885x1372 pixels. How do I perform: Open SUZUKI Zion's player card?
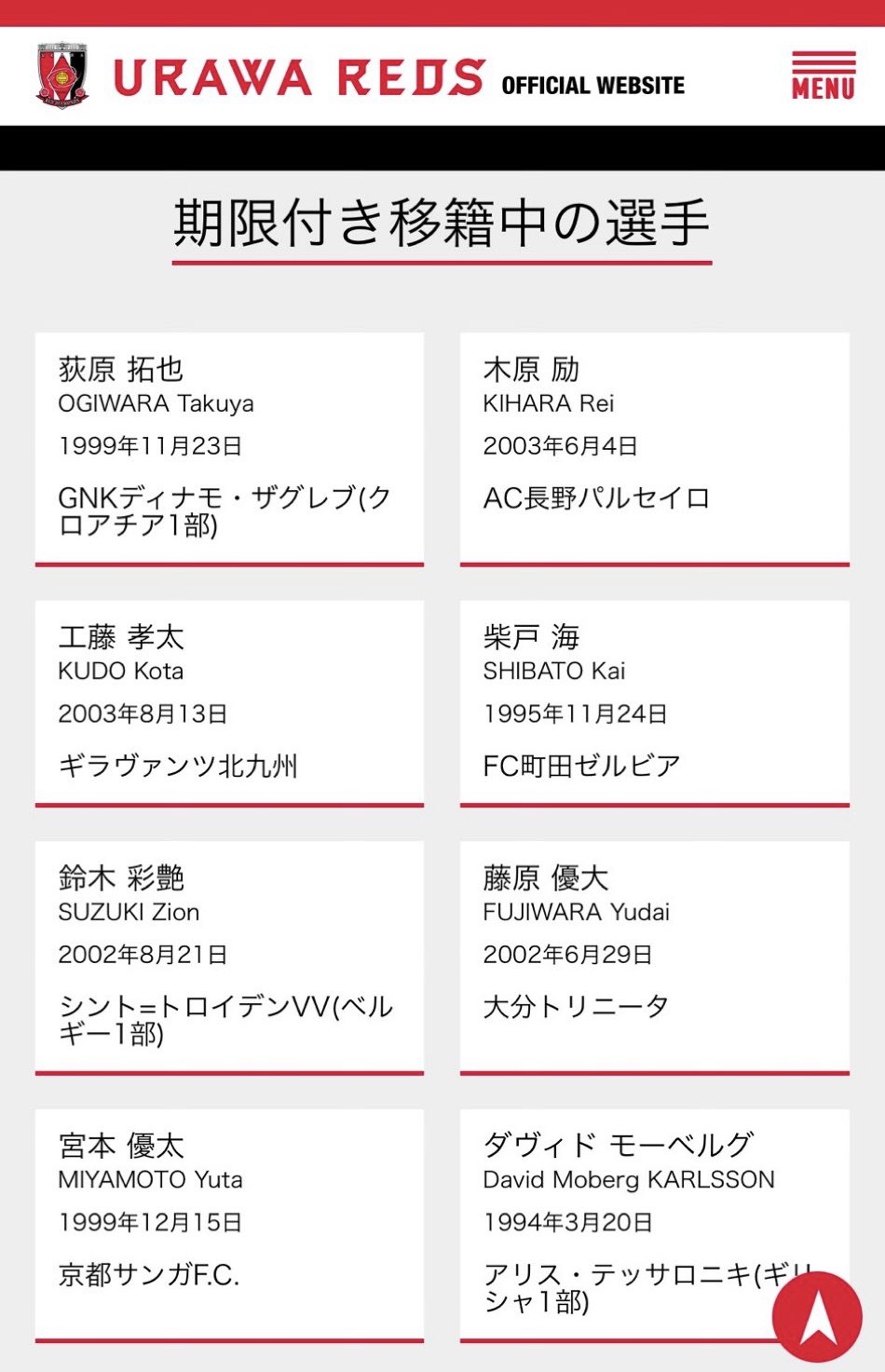[229, 957]
